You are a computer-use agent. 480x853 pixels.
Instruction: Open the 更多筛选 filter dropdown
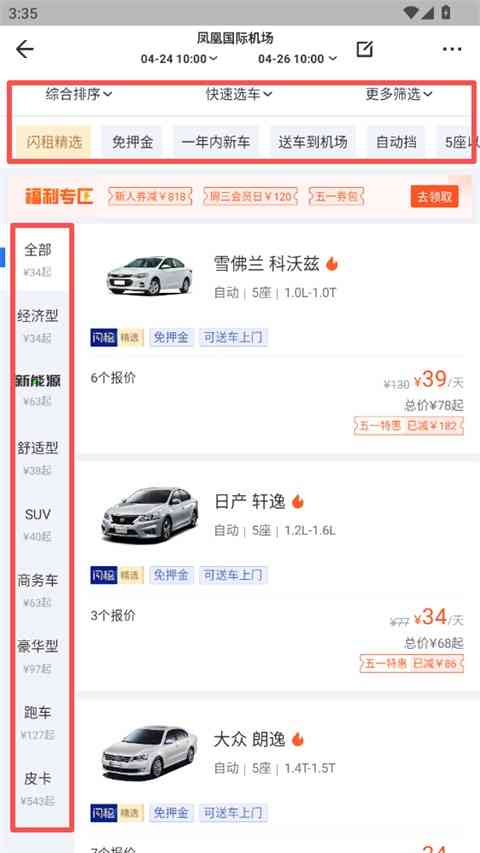[x=399, y=94]
